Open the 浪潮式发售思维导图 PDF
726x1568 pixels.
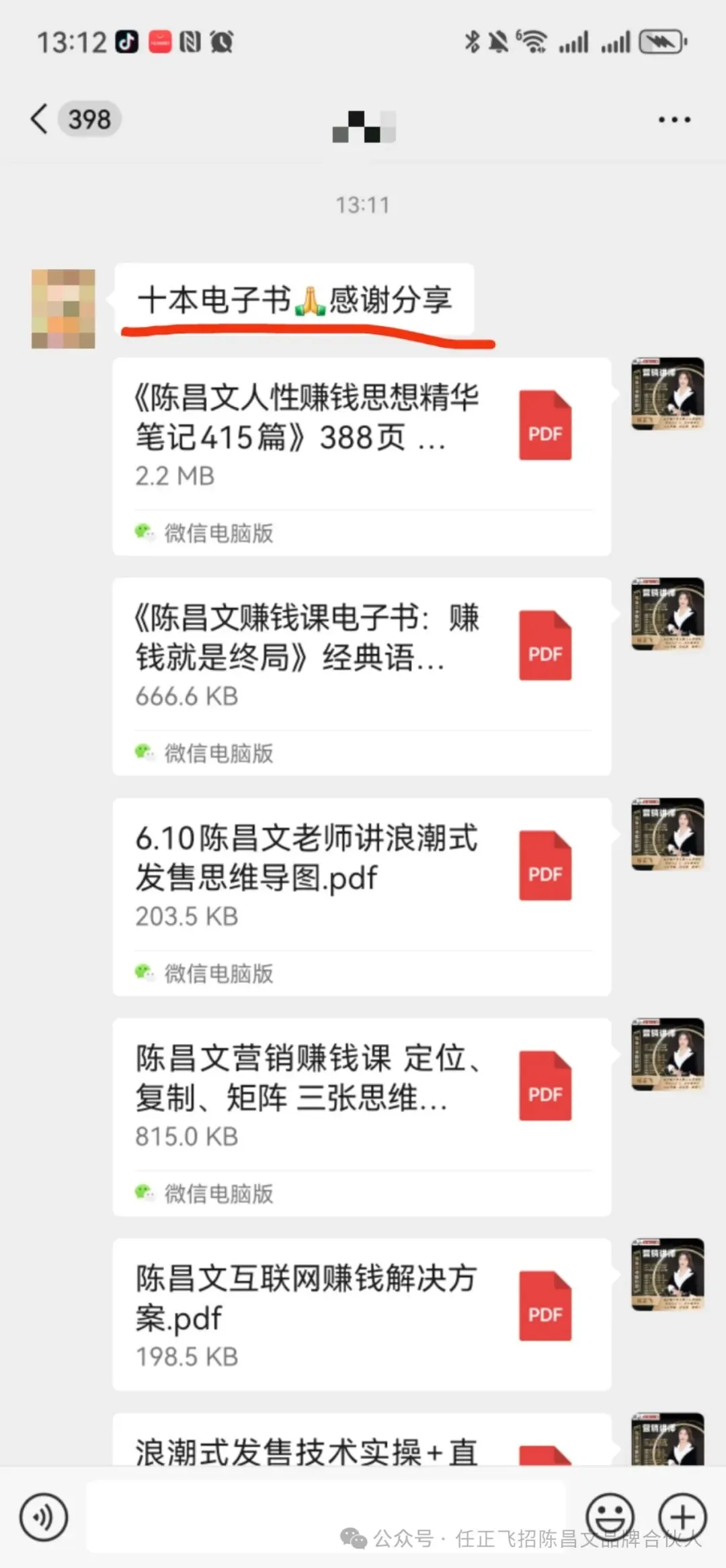pyautogui.click(x=362, y=897)
